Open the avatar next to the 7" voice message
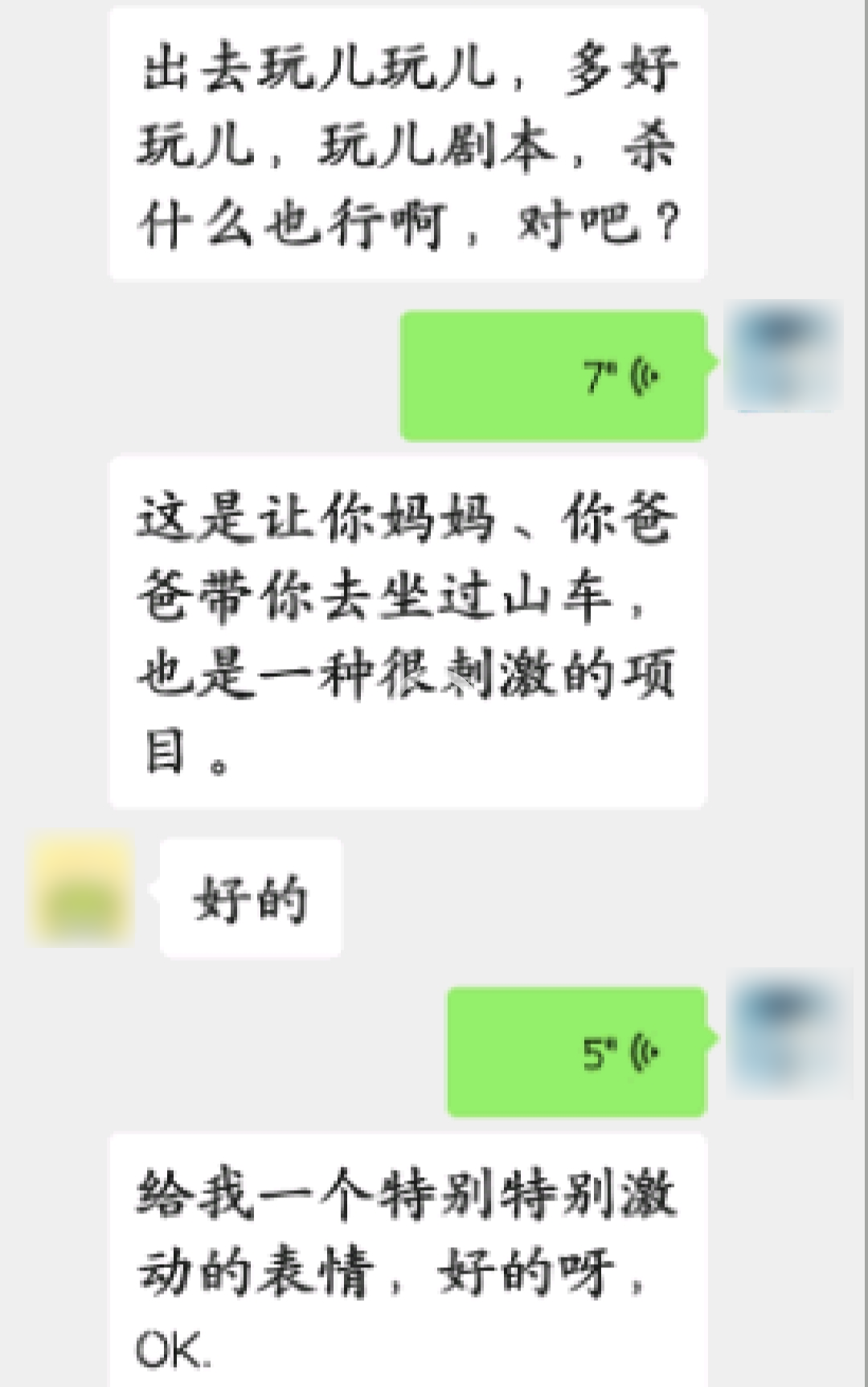Viewport: 868px width, 1387px height. [783, 356]
